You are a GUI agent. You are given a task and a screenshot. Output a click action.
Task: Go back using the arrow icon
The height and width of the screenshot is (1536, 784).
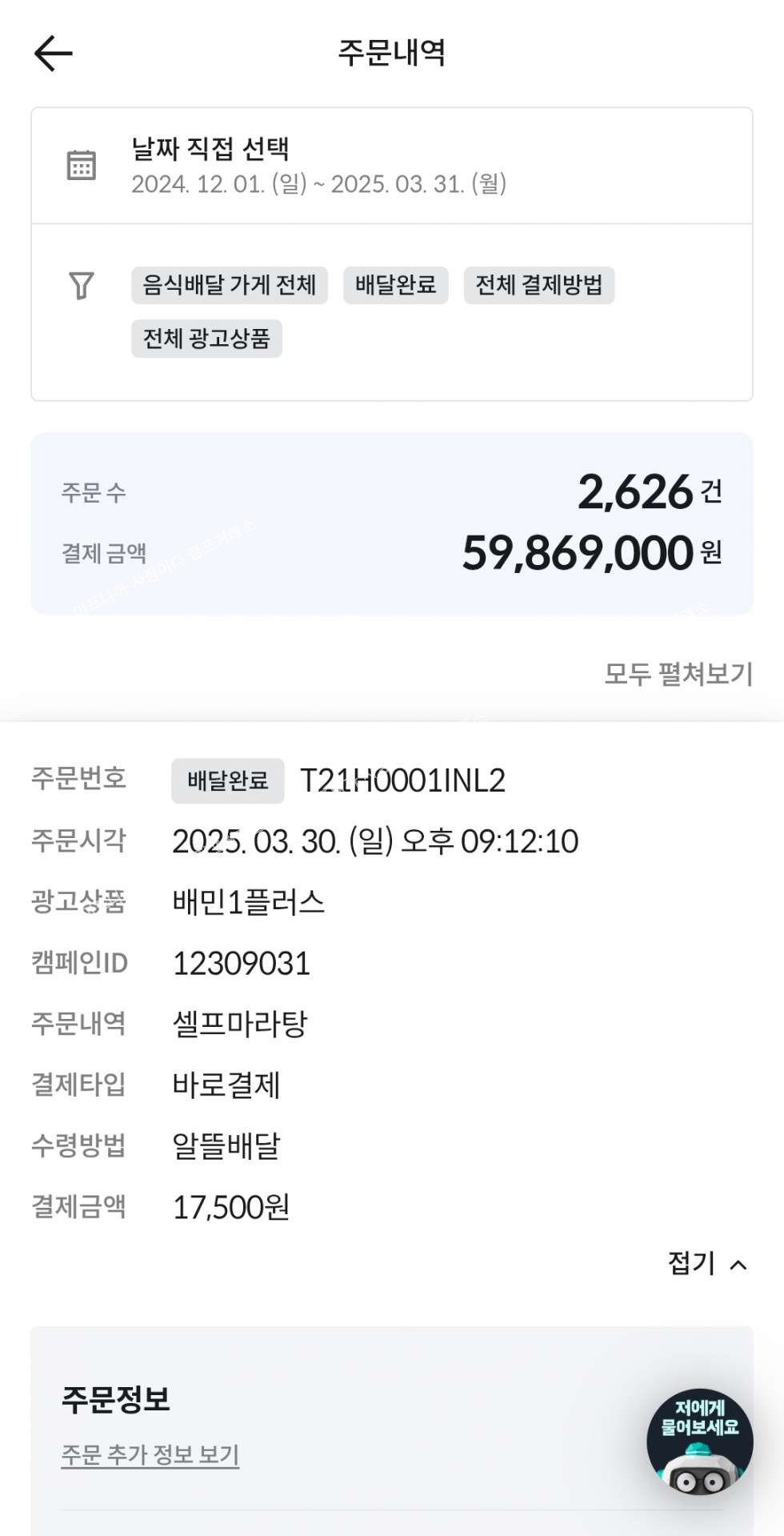(x=54, y=54)
